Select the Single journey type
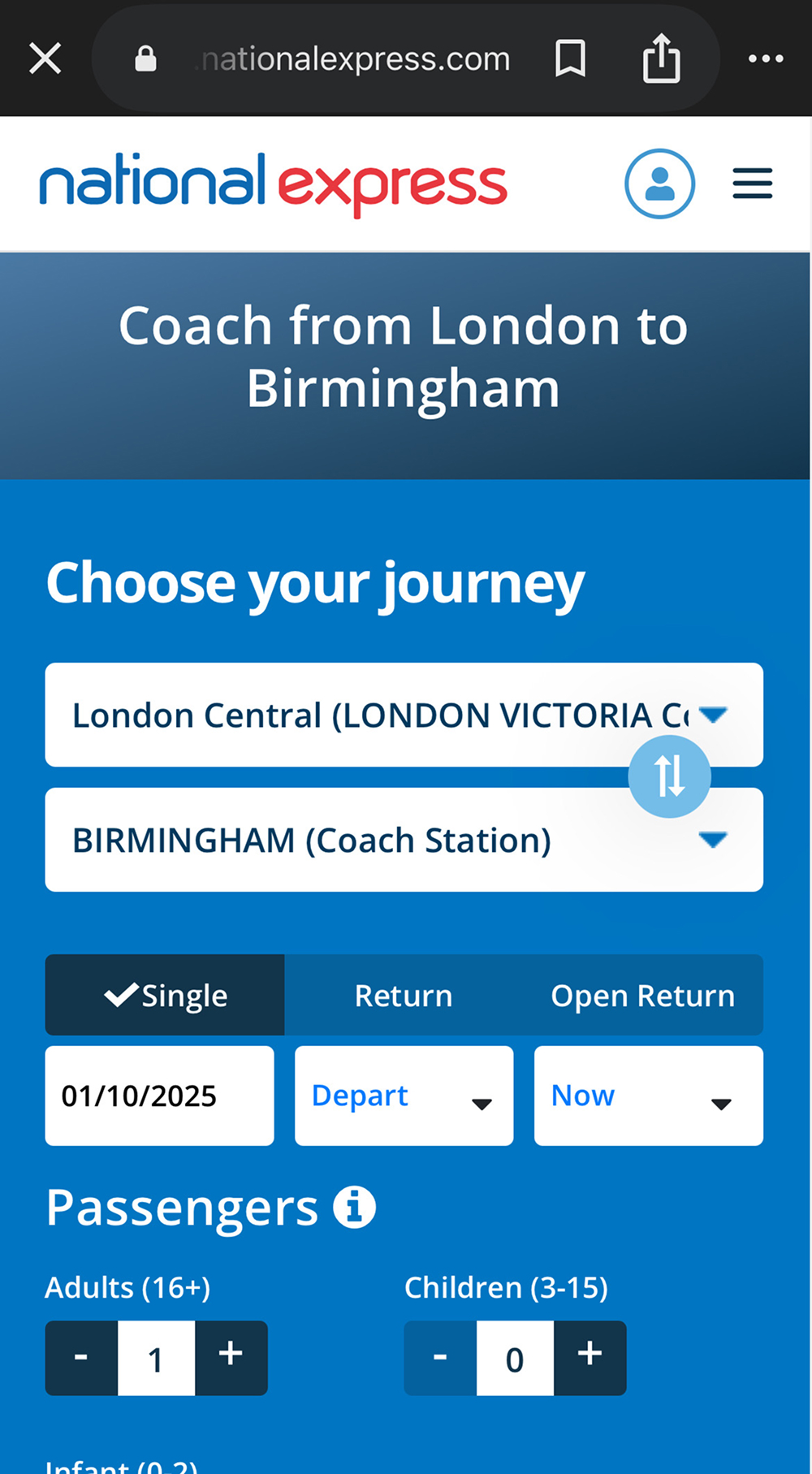Image resolution: width=812 pixels, height=1474 pixels. pyautogui.click(x=166, y=995)
